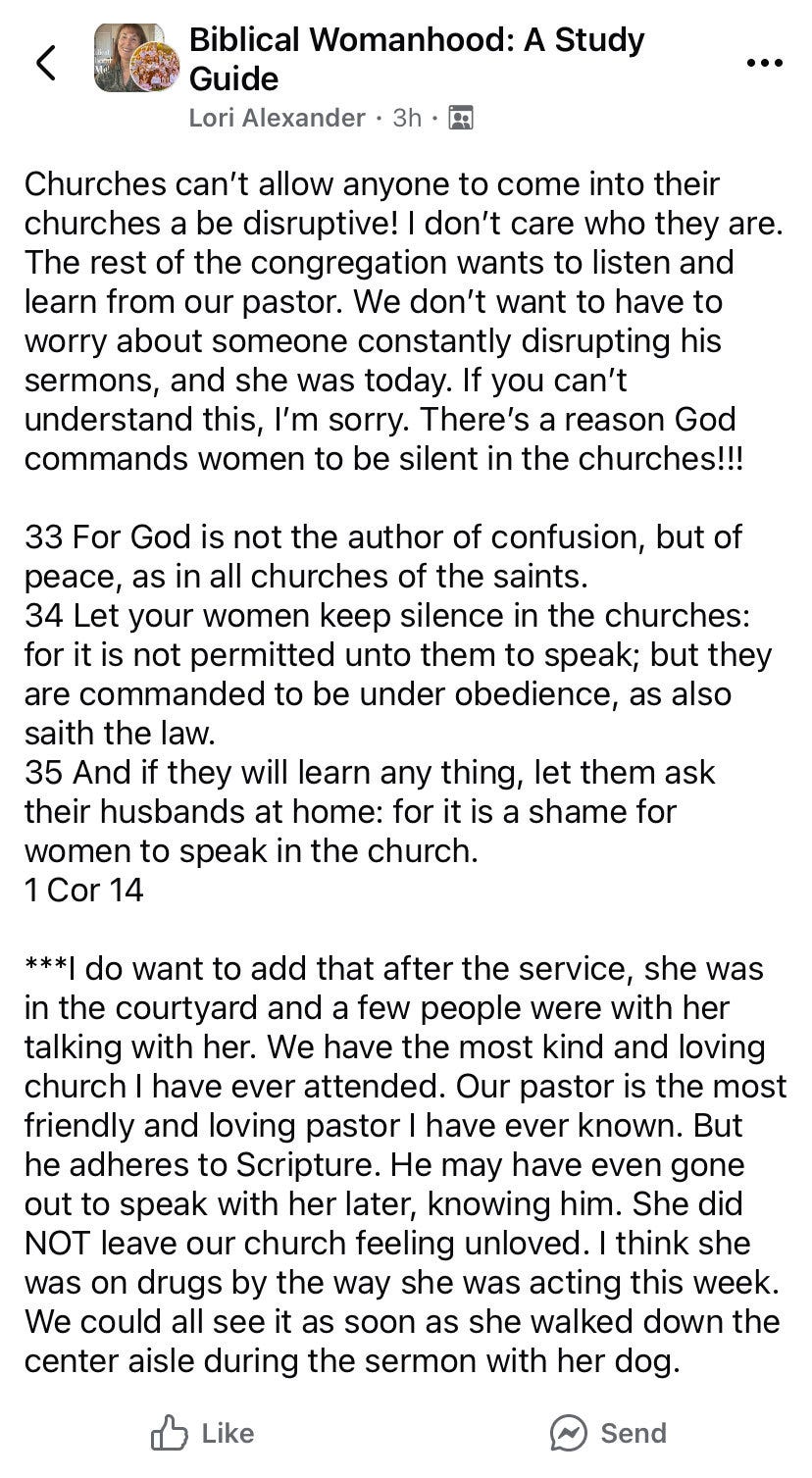View Lori Alexander's profile
This screenshot has height=1478, width=812.
click(277, 118)
